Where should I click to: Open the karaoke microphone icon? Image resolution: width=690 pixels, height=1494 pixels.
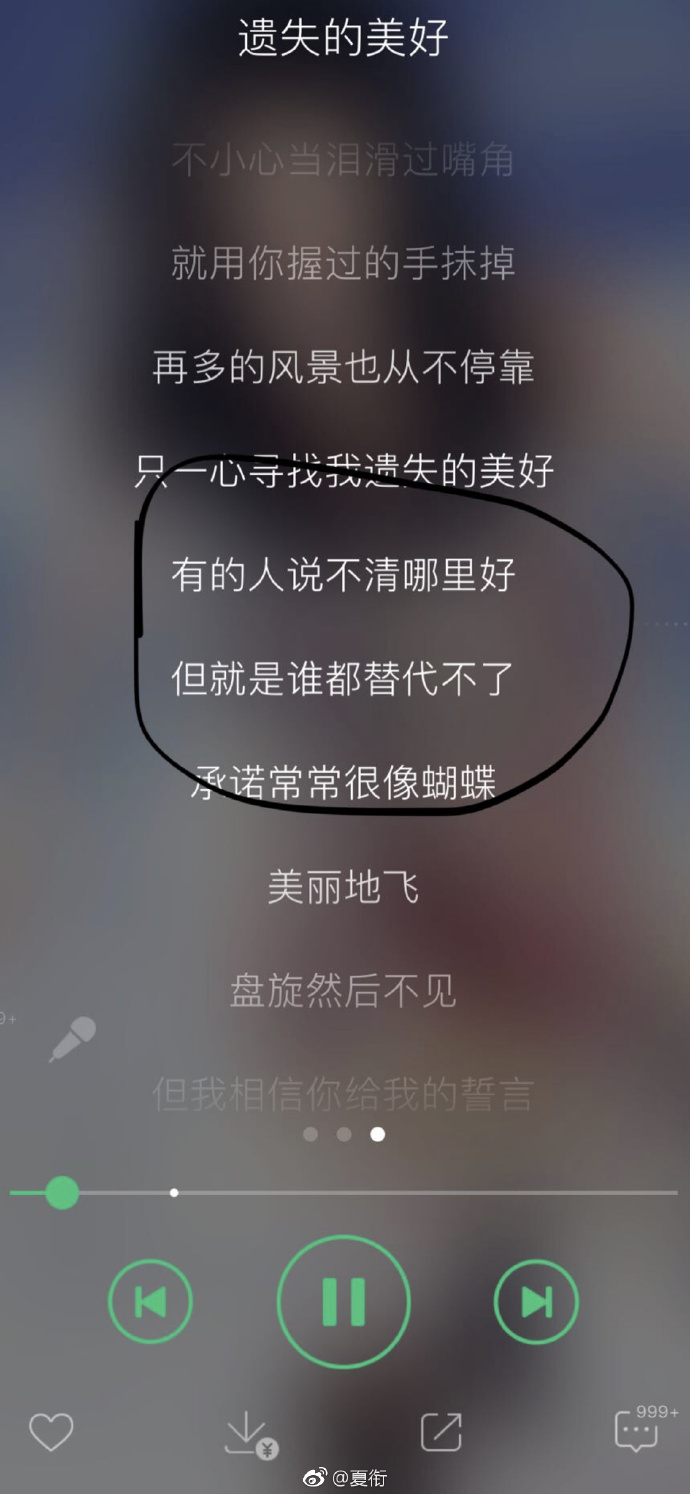(73, 1039)
